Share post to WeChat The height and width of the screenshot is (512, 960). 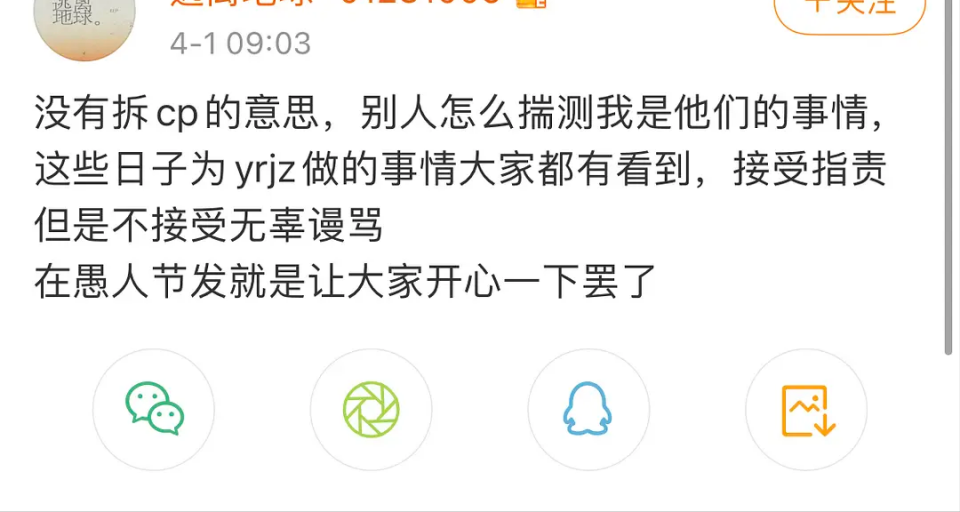[154, 409]
